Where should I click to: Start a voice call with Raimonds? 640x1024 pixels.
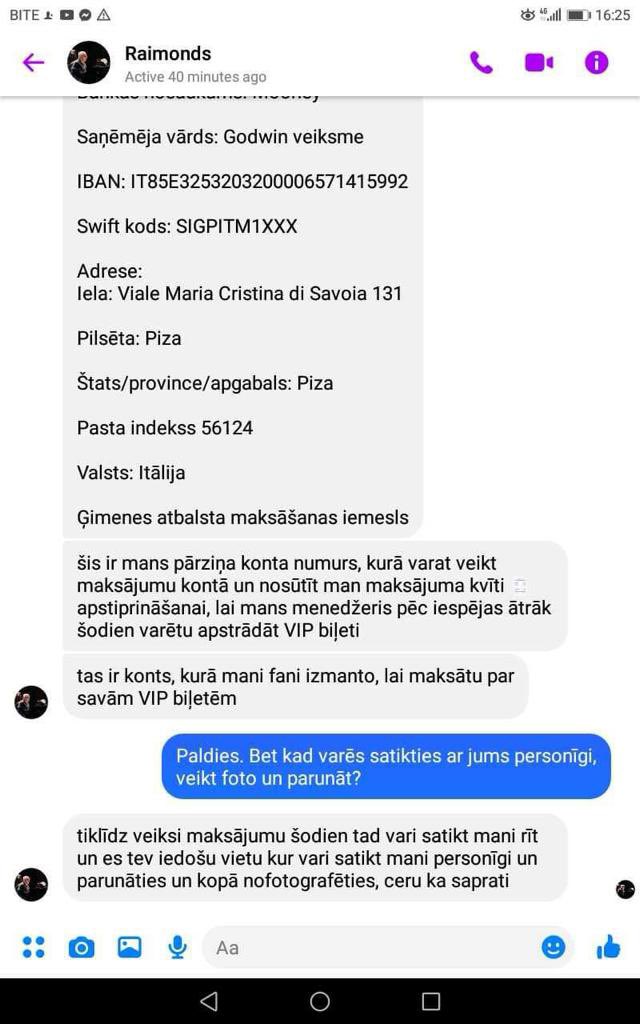481,63
